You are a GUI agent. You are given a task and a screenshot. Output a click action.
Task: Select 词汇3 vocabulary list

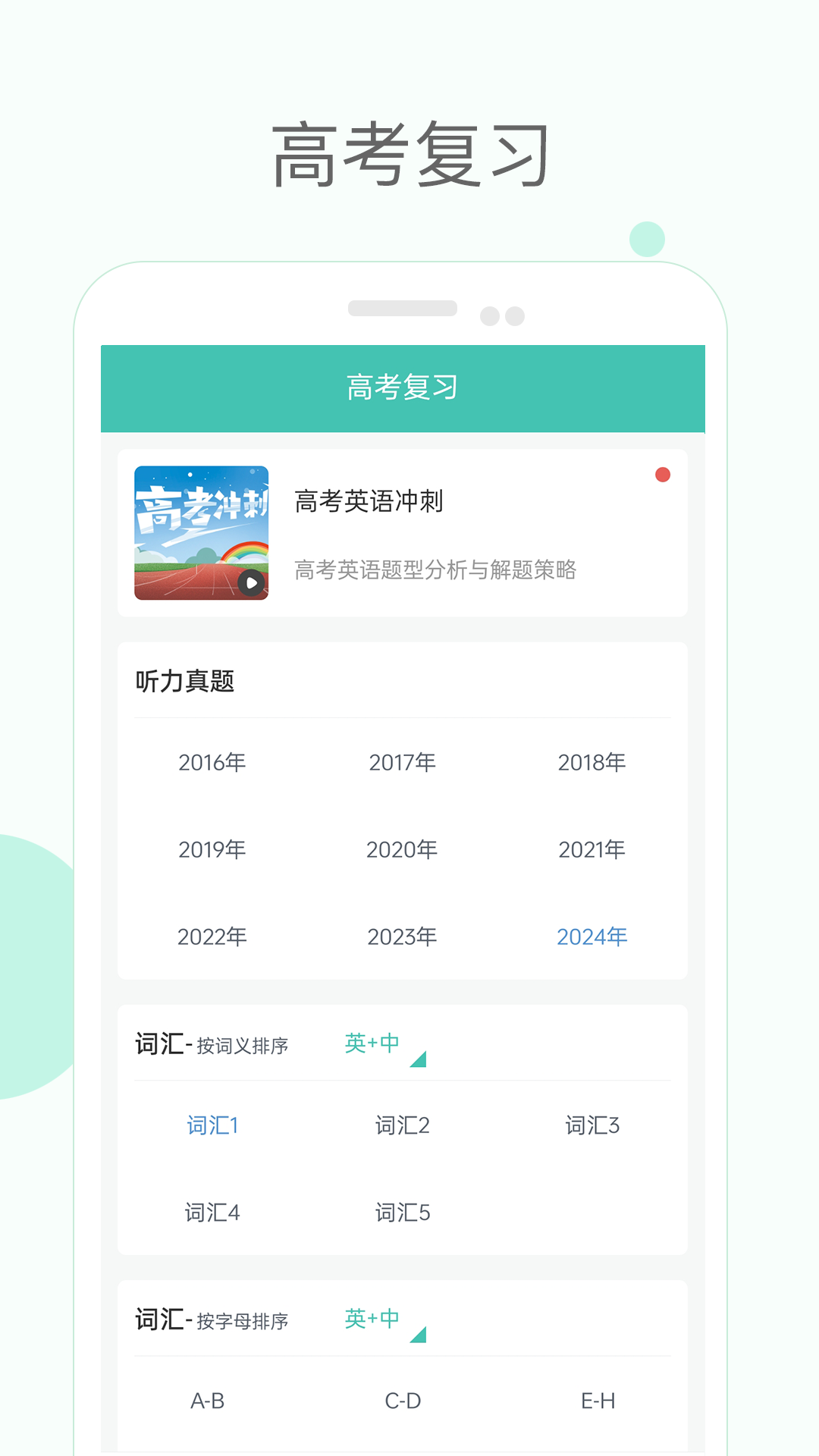click(592, 1126)
